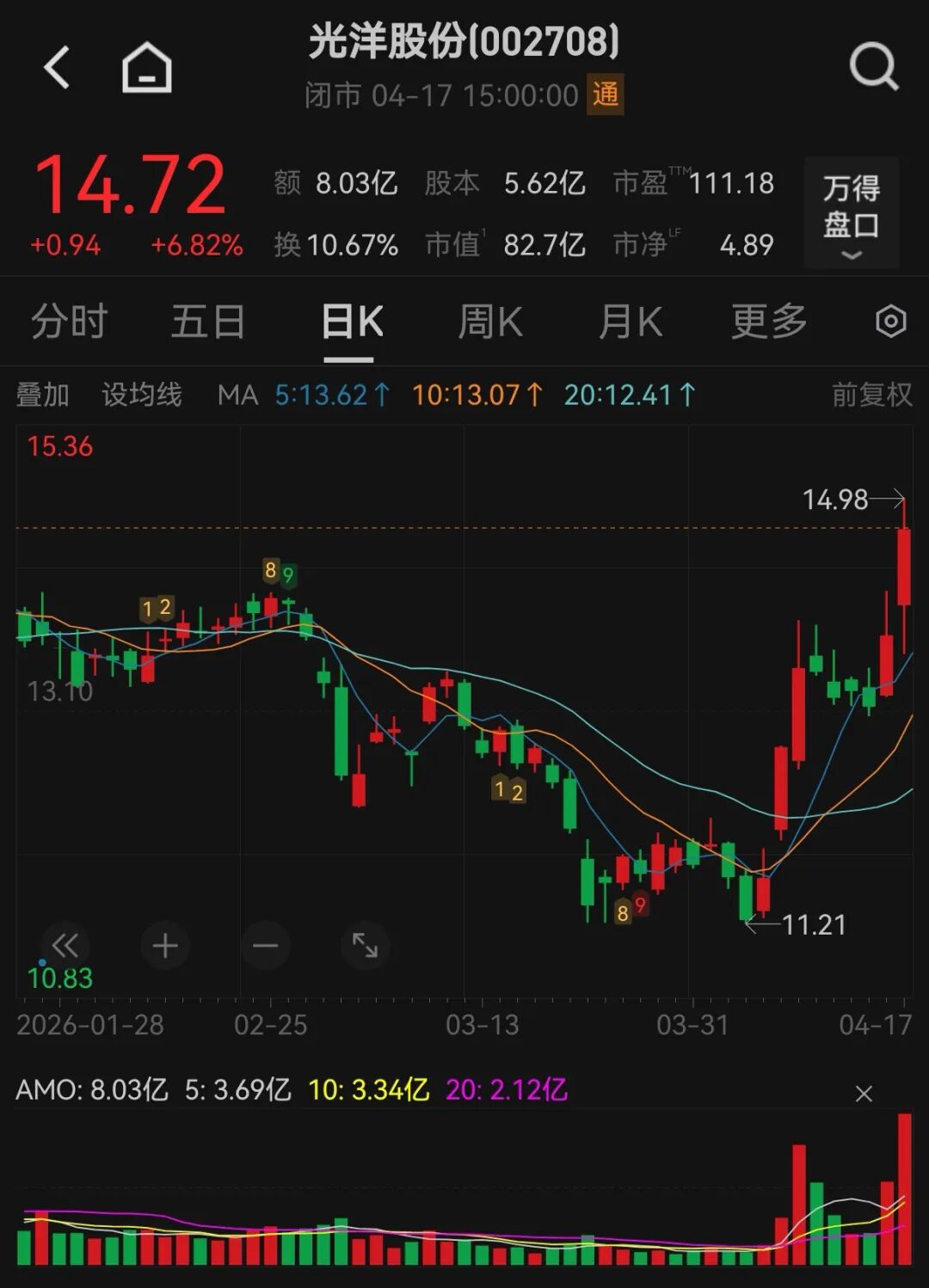Open stock search

click(x=873, y=67)
